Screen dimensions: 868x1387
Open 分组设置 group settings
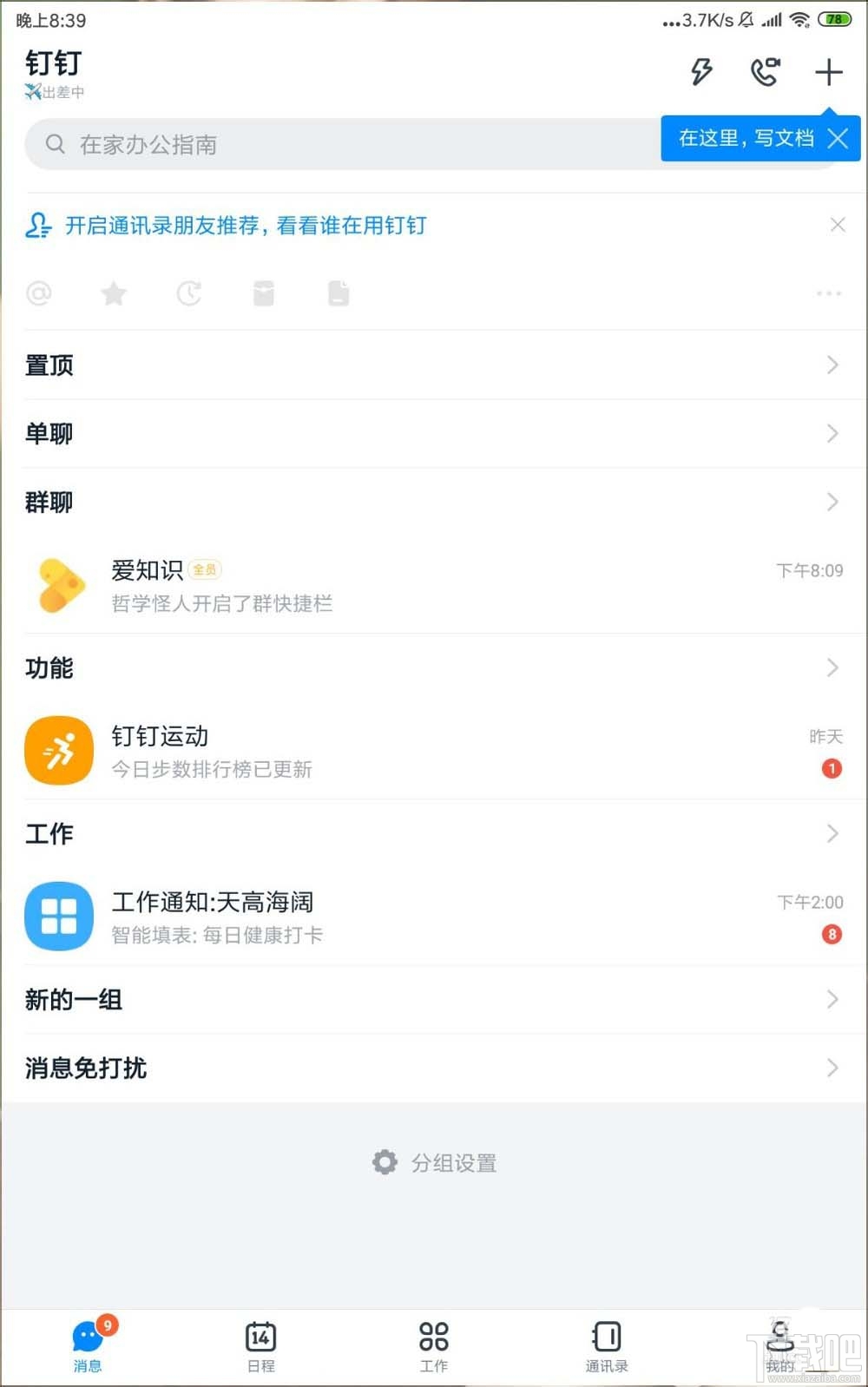pos(434,1162)
